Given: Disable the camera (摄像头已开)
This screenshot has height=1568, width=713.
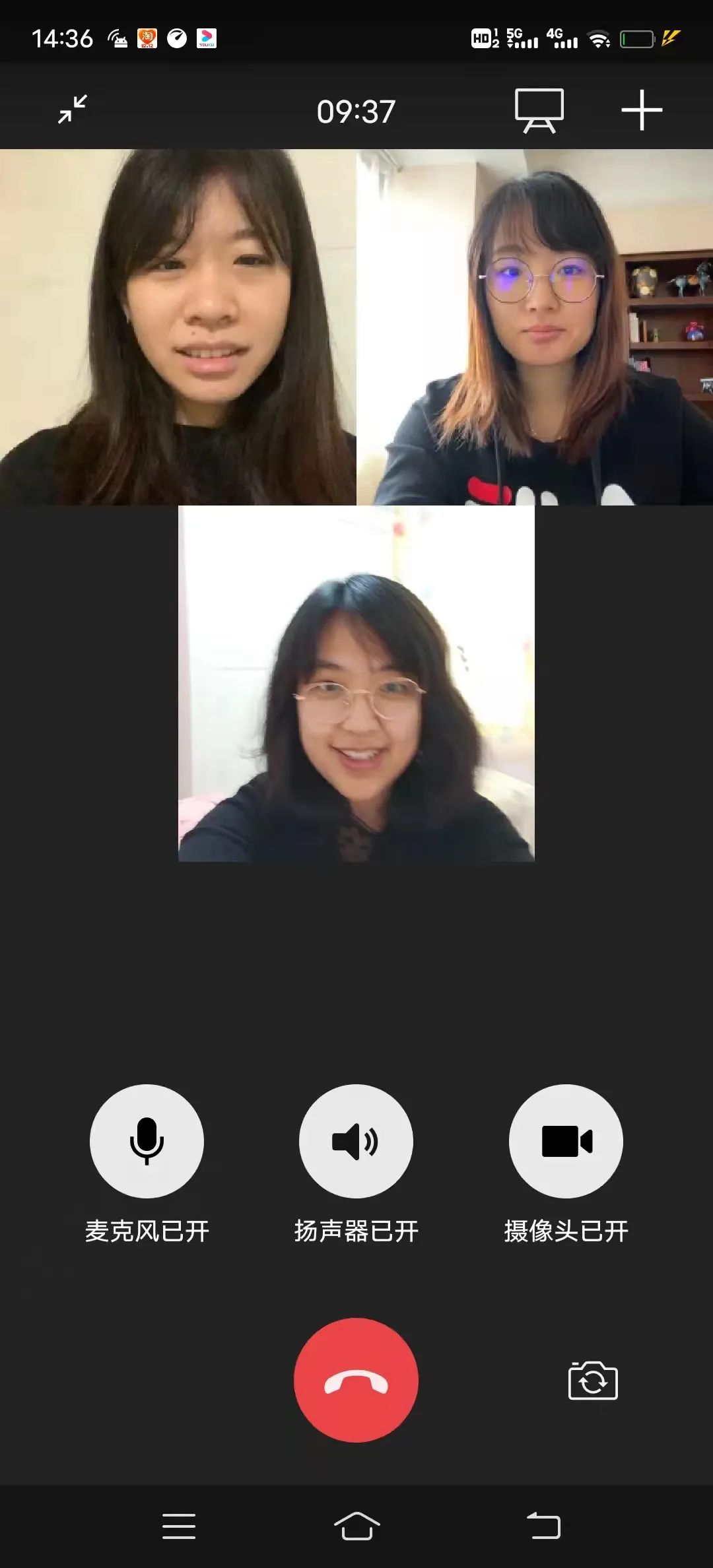Looking at the screenshot, I should [566, 1141].
